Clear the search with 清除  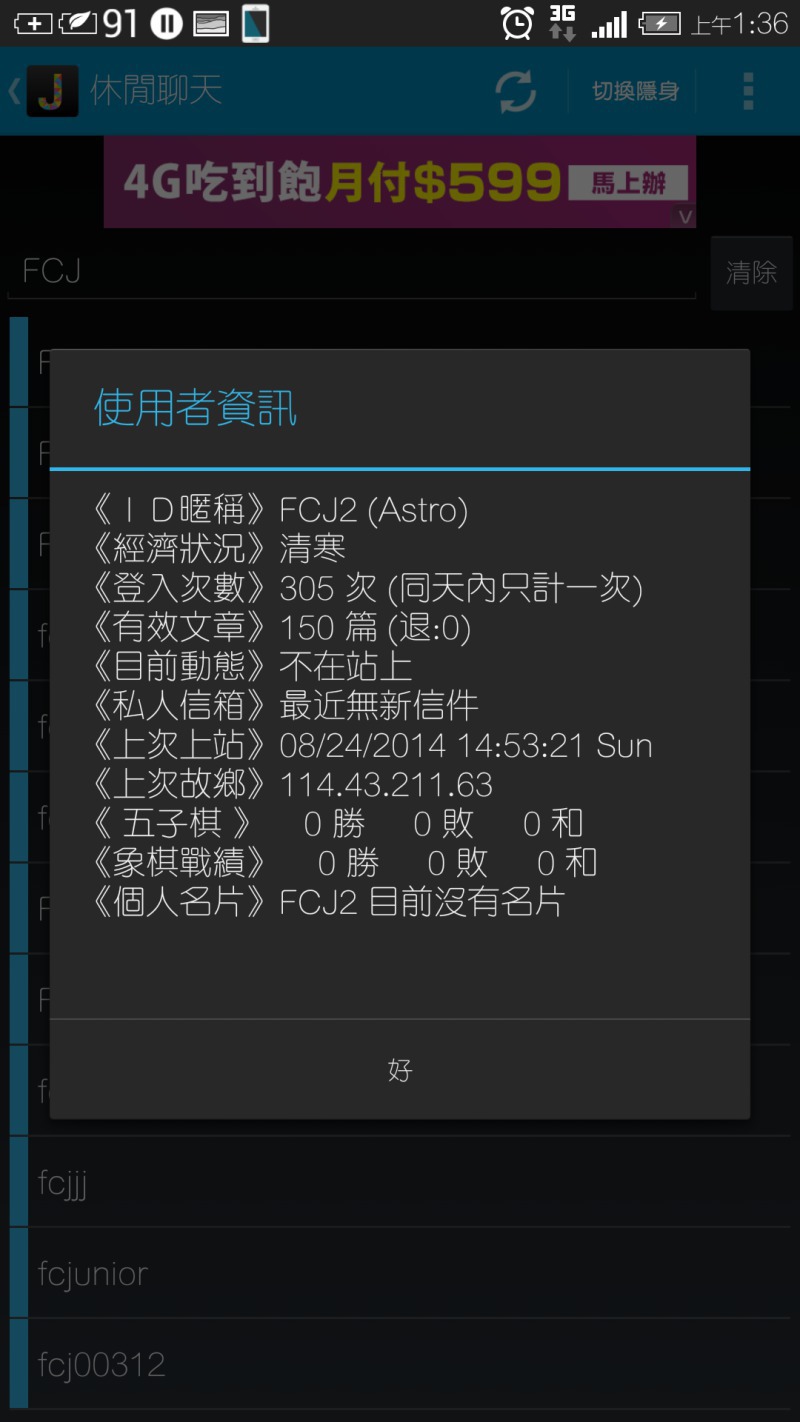[x=751, y=272]
